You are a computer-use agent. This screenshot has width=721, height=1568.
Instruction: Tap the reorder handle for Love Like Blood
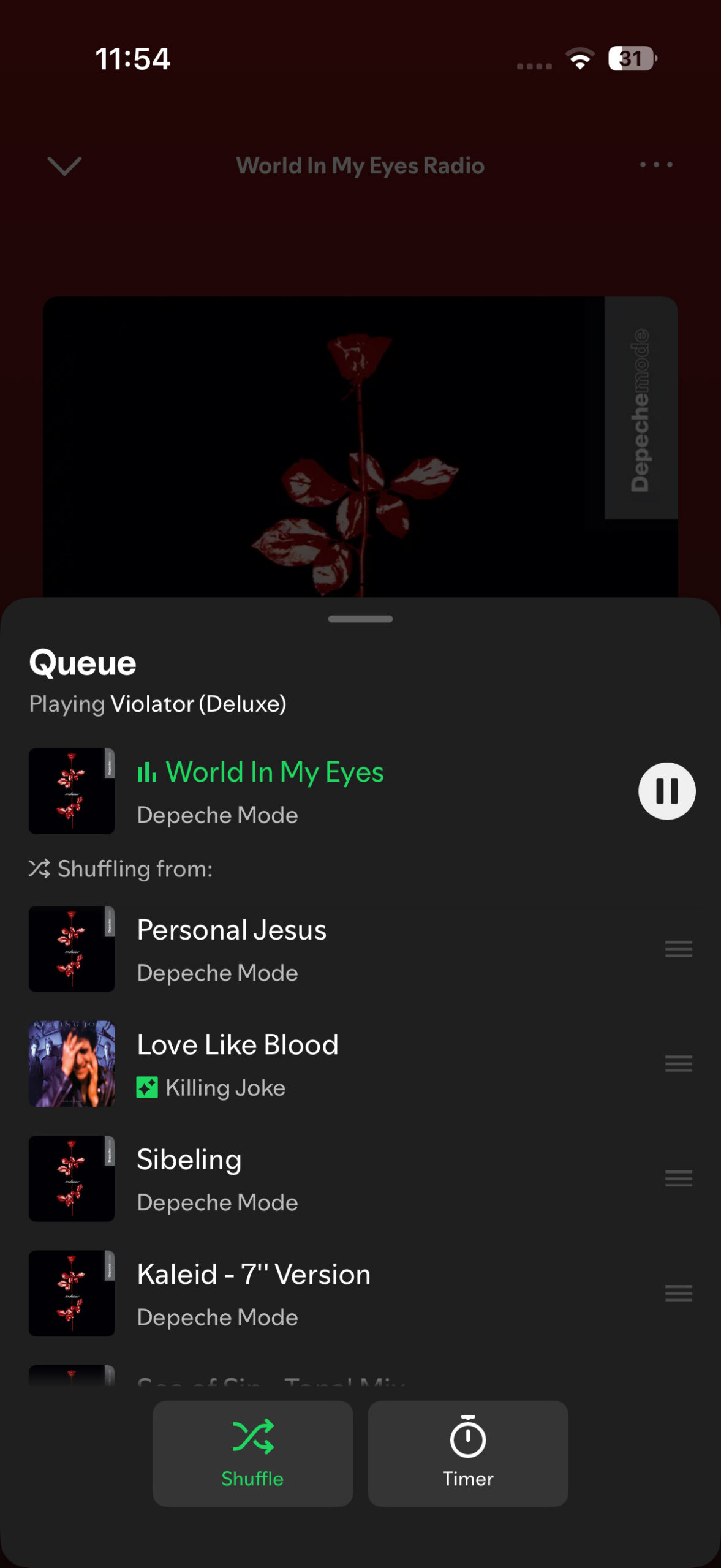(678, 1064)
